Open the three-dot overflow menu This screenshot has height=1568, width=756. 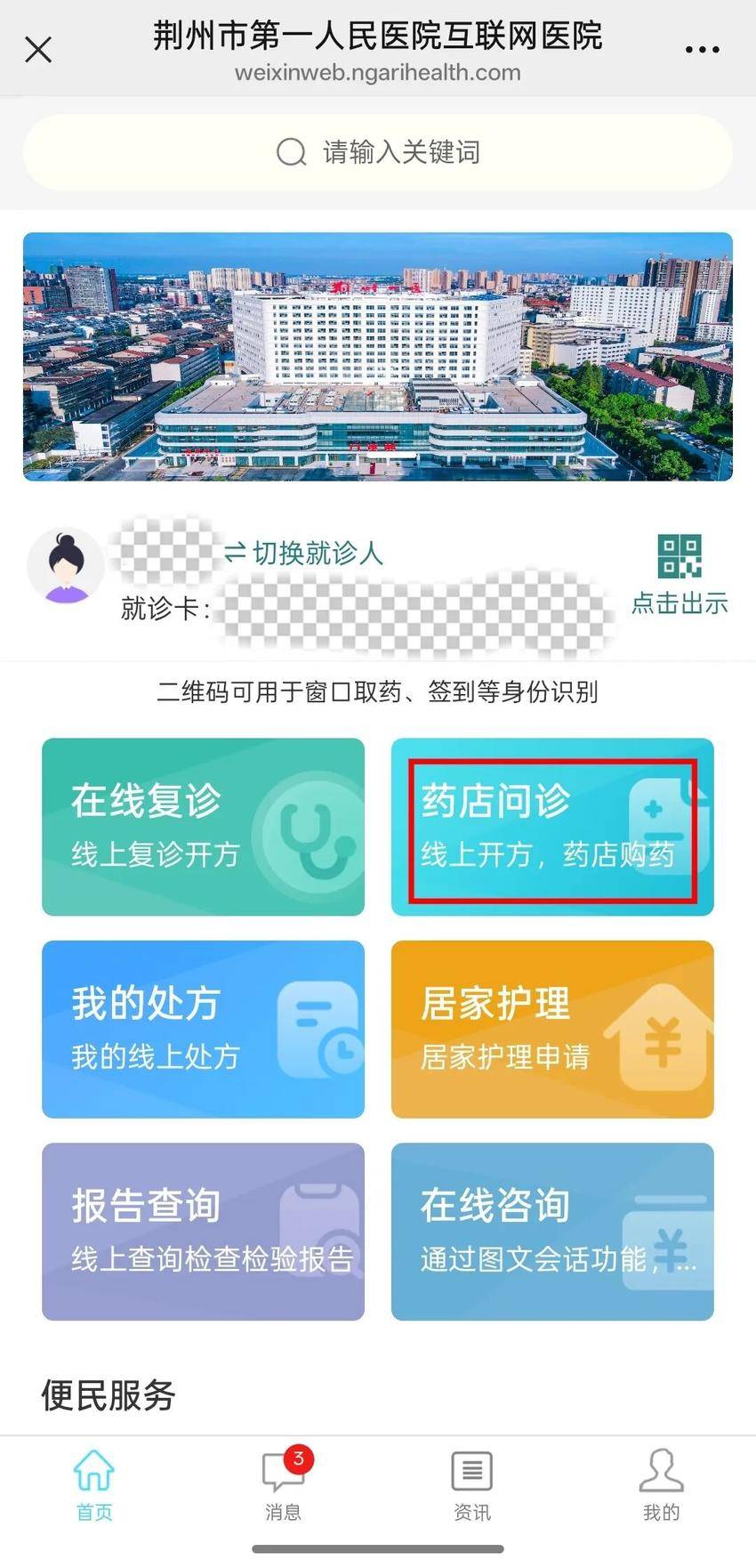click(702, 50)
